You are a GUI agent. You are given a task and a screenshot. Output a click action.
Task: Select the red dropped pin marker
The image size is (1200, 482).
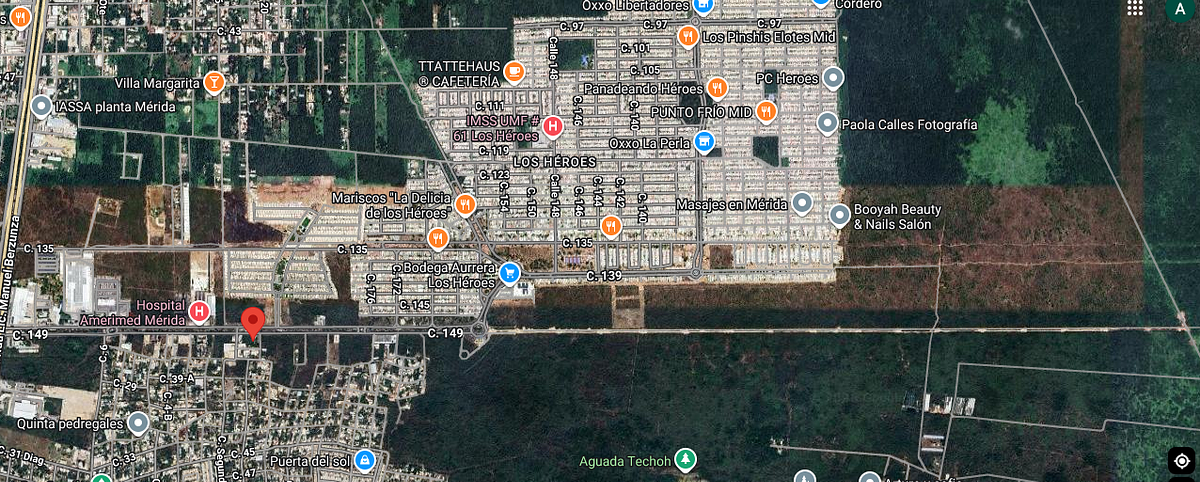click(x=253, y=322)
